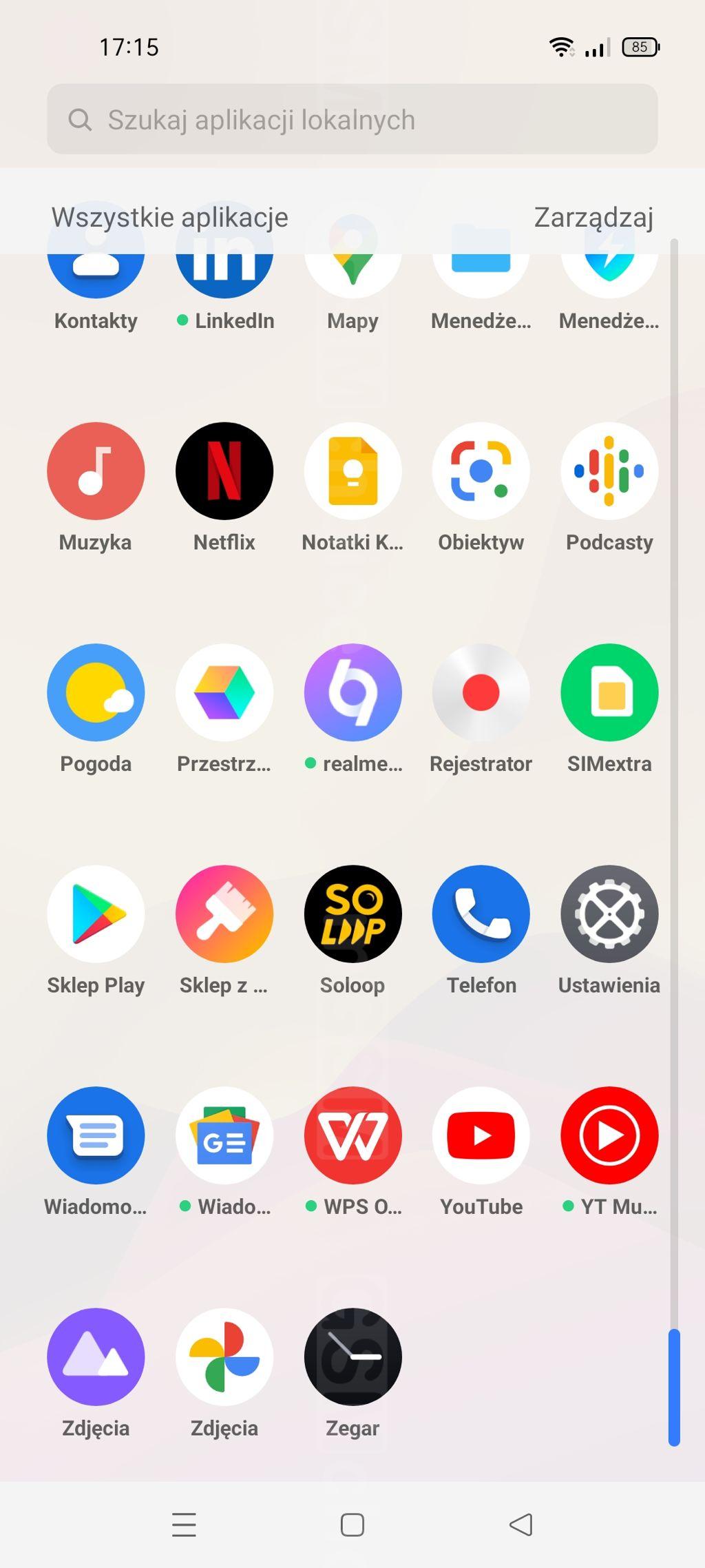Launch the LinkedIn app
Image resolution: width=705 pixels, height=1568 pixels.
(224, 276)
